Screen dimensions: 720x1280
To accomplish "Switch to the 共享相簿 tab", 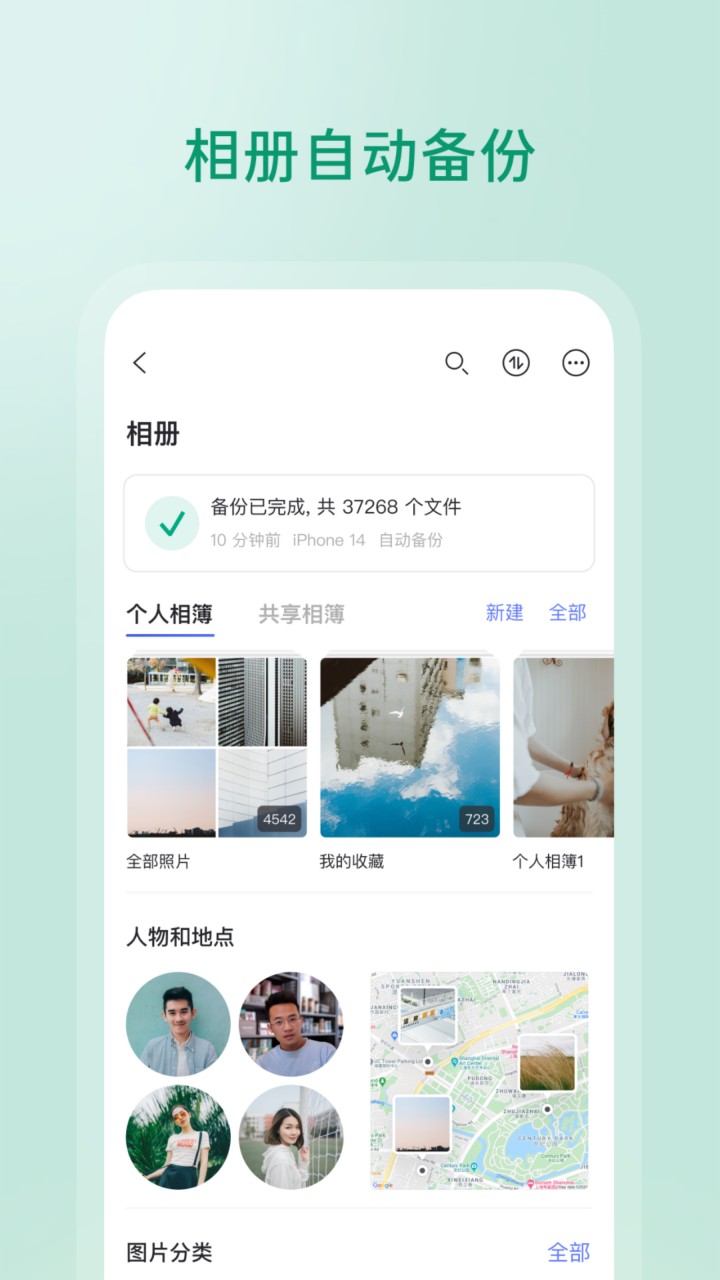I will tap(302, 613).
